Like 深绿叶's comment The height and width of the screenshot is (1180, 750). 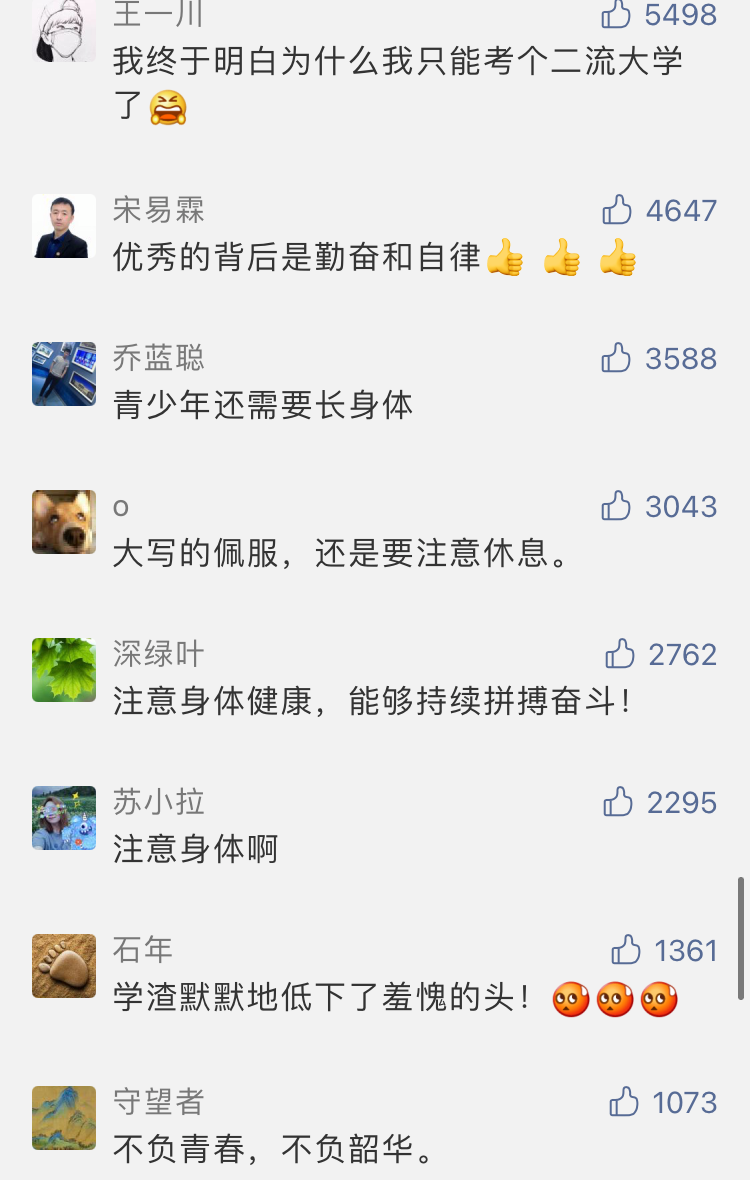coord(620,654)
